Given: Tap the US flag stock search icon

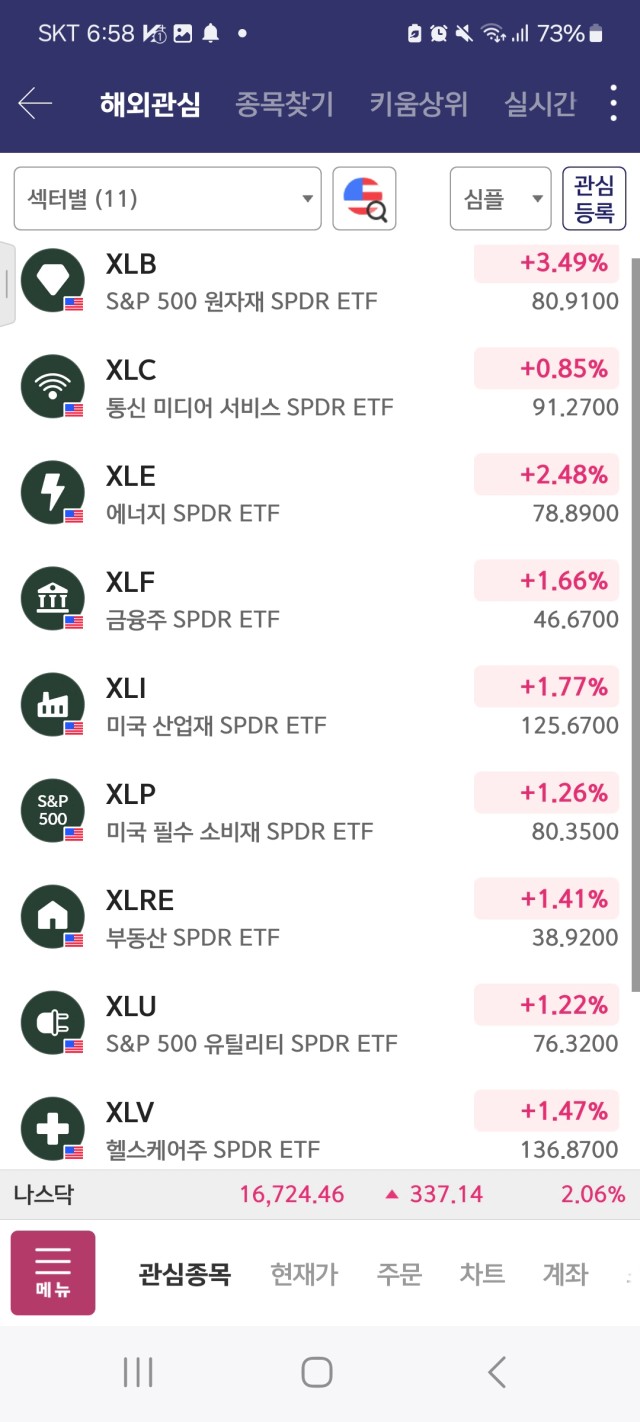Looking at the screenshot, I should tap(364, 199).
